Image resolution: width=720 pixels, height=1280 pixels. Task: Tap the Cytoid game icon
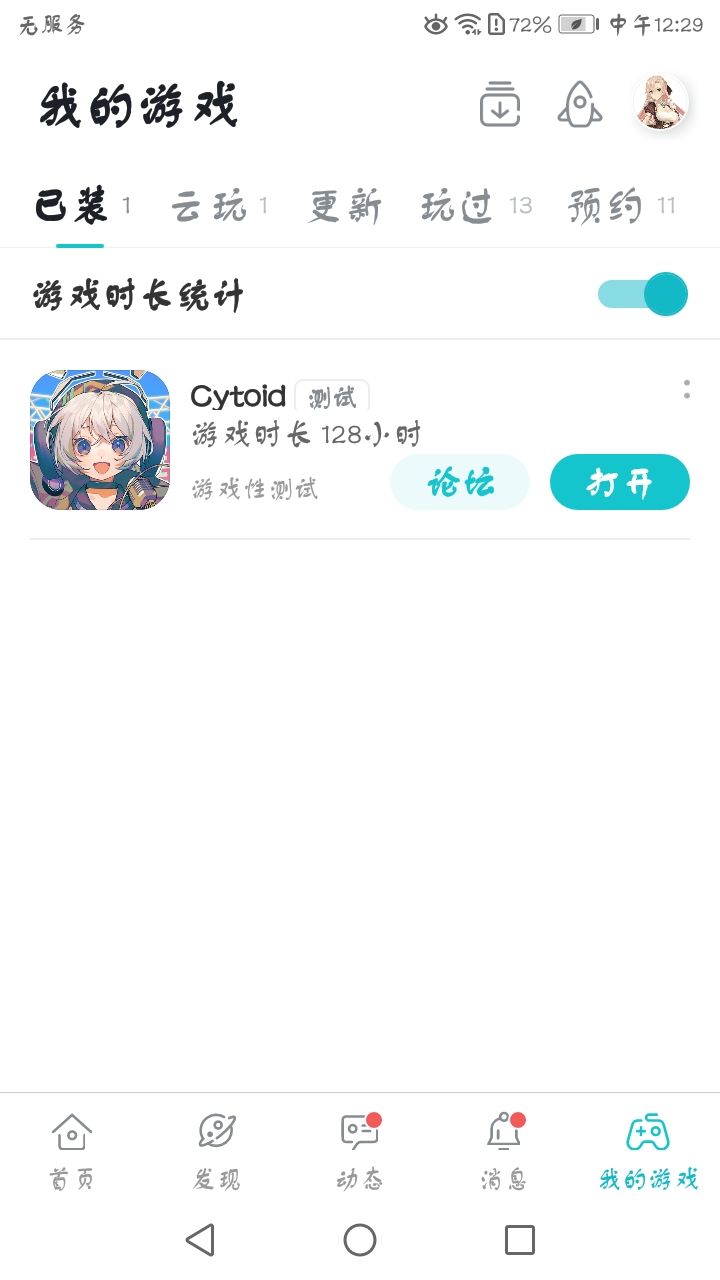coord(99,439)
